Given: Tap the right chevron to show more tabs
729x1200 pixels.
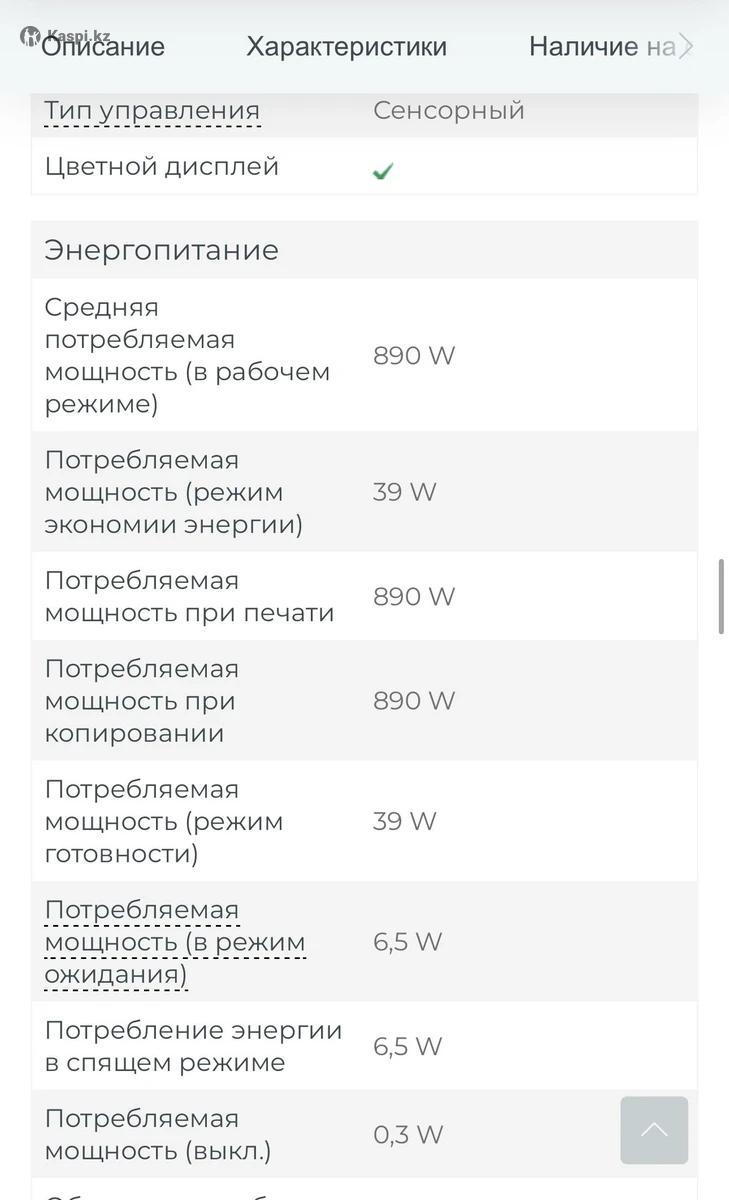Looking at the screenshot, I should click(686, 46).
